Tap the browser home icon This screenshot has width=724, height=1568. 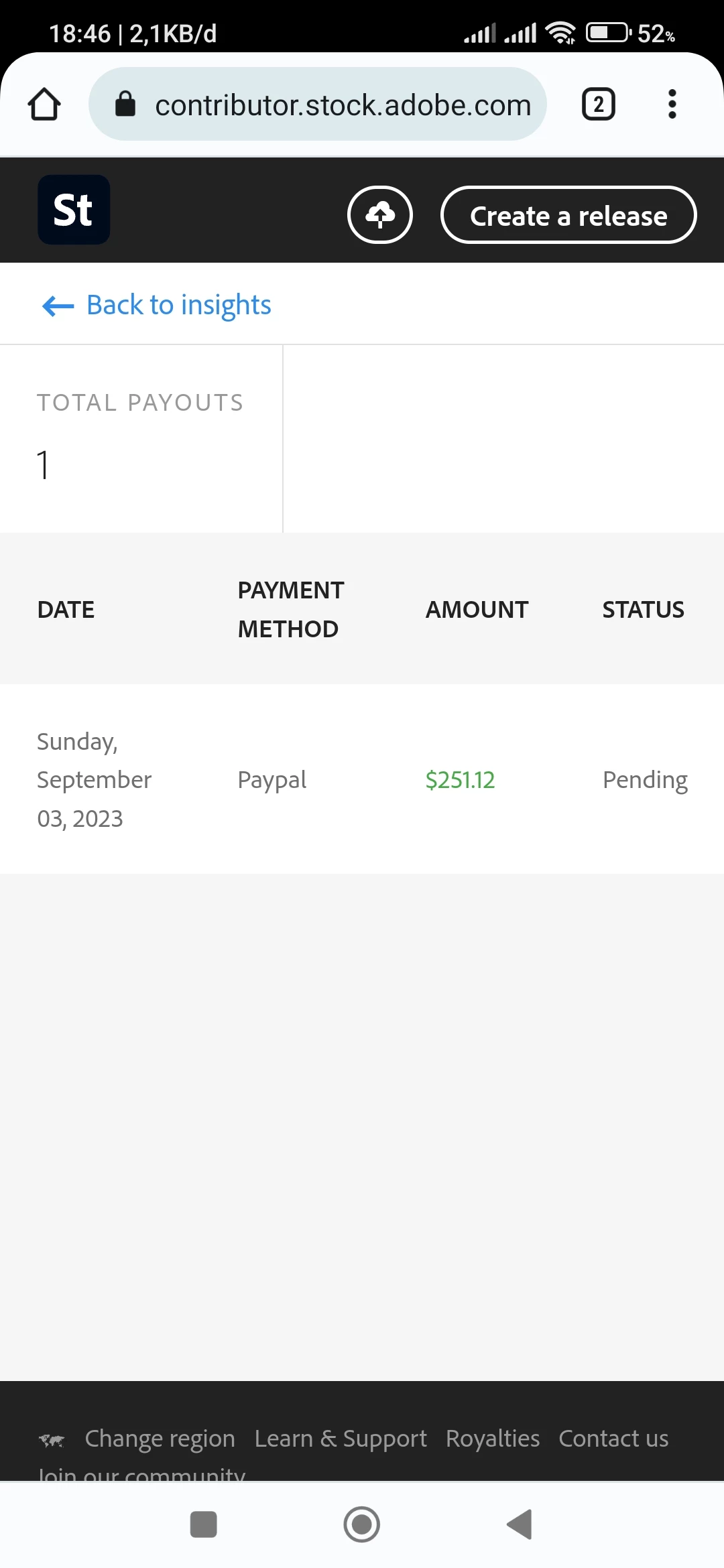click(x=44, y=105)
